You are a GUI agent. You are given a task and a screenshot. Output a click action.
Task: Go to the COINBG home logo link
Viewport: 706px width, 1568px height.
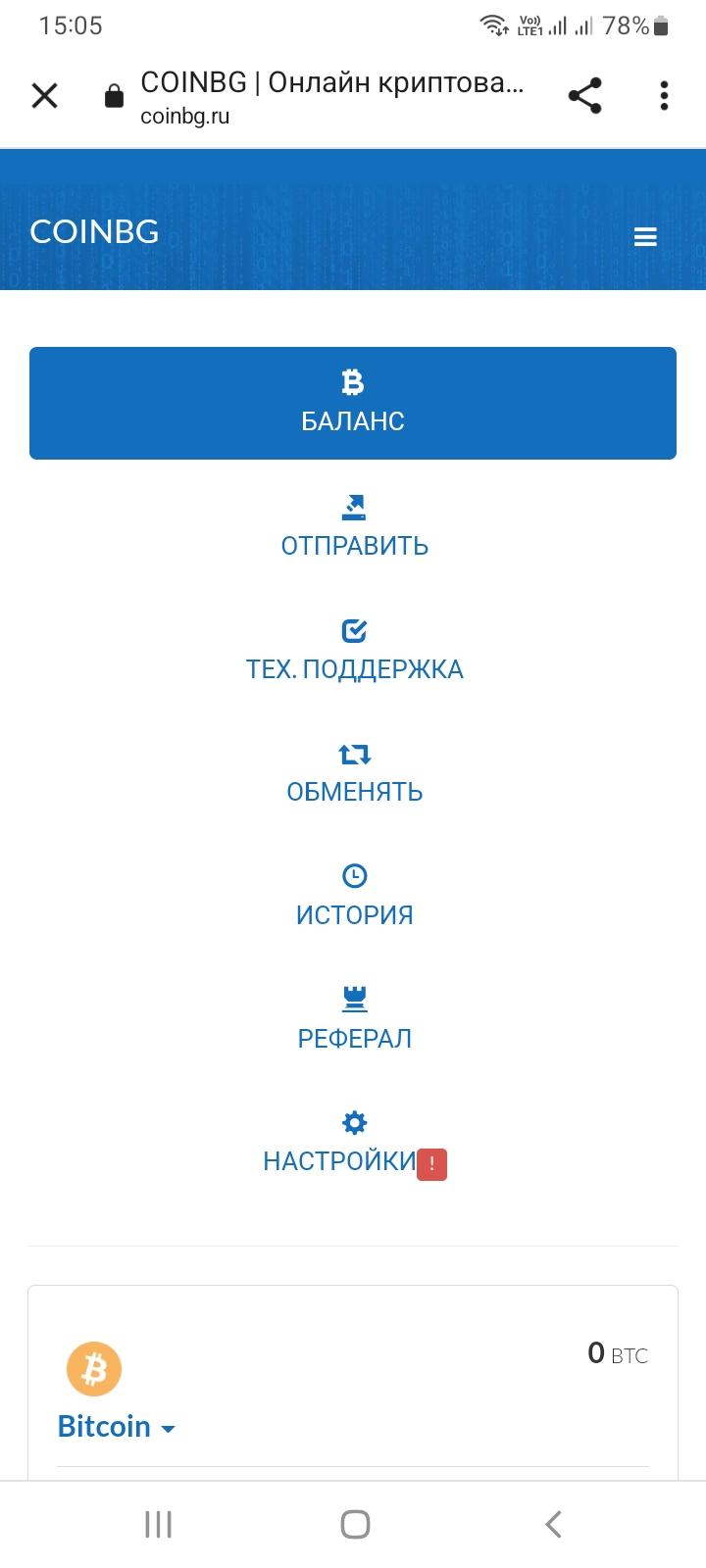point(94,231)
